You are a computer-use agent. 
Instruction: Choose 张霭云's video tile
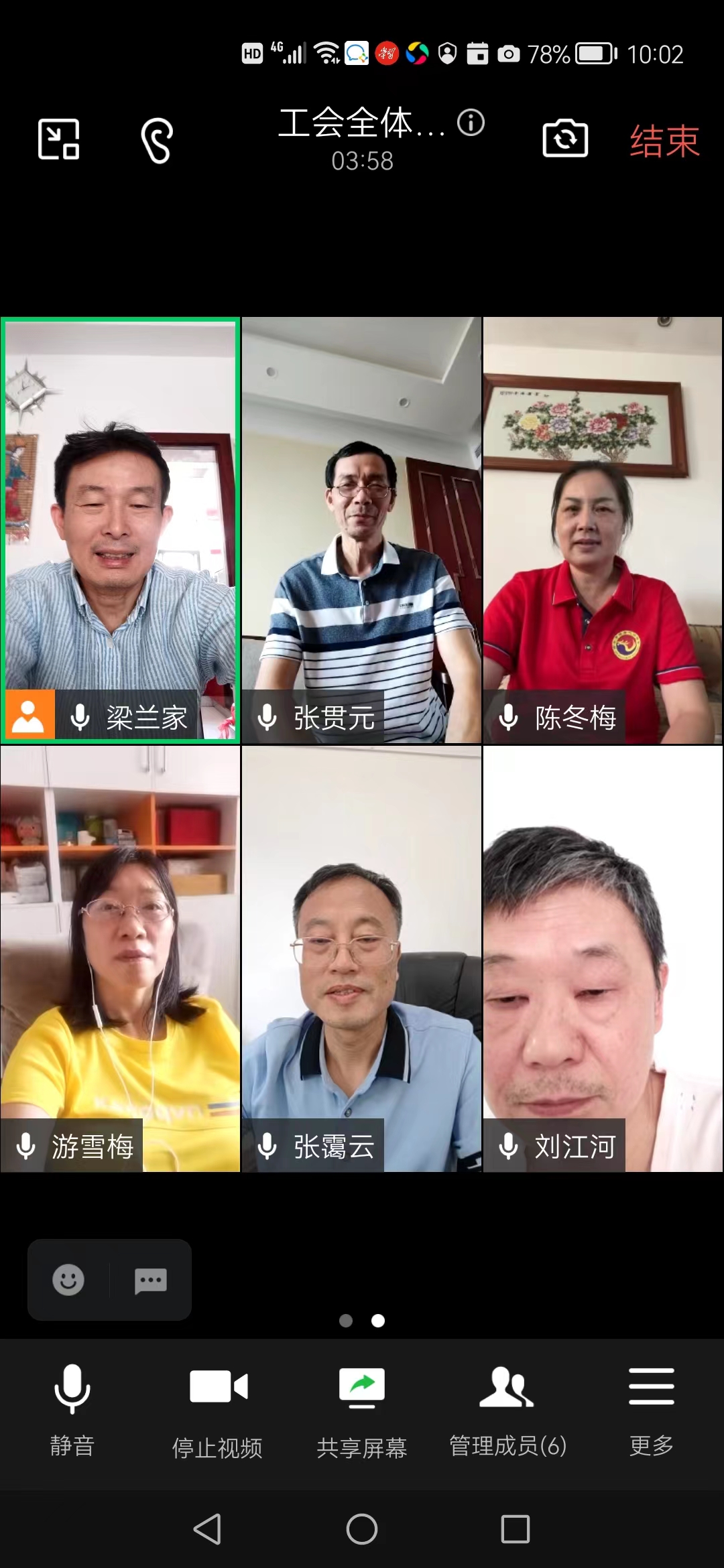click(361, 958)
